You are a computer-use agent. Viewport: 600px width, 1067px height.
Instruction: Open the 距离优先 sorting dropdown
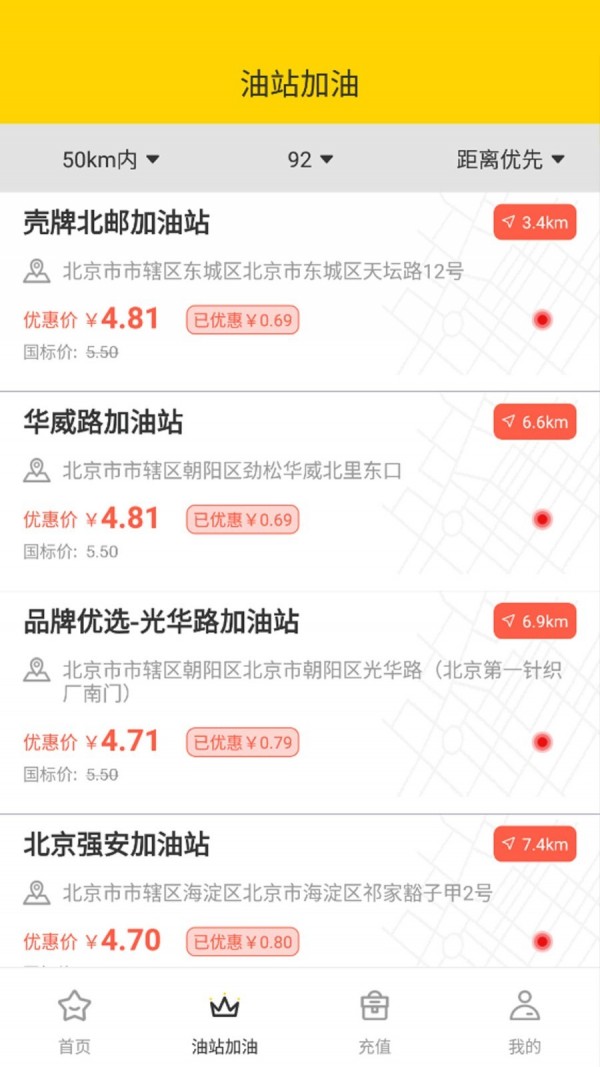(510, 159)
